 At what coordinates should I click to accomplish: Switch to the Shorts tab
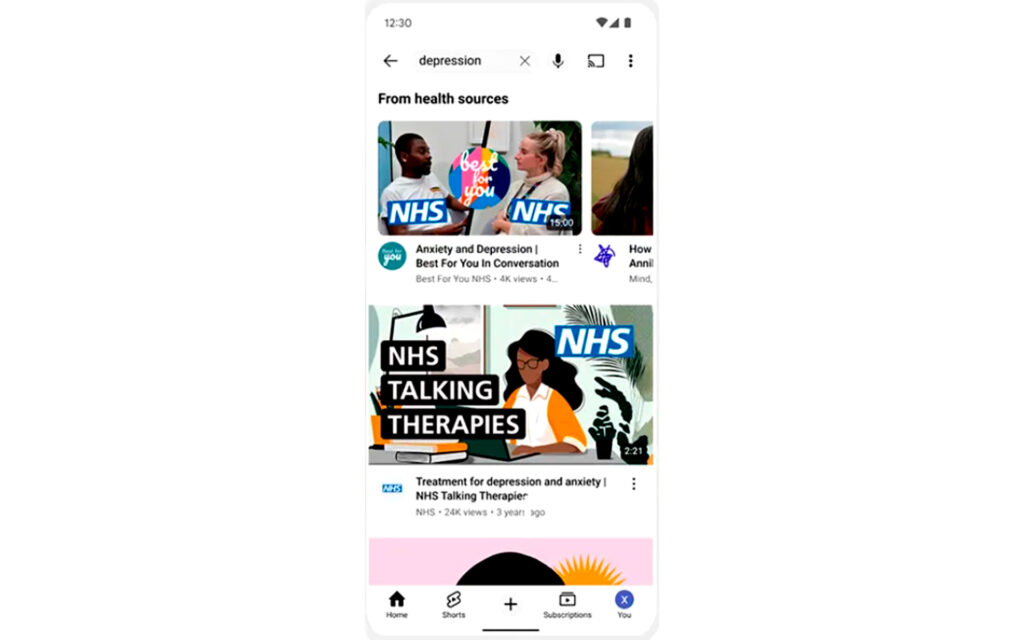(453, 604)
